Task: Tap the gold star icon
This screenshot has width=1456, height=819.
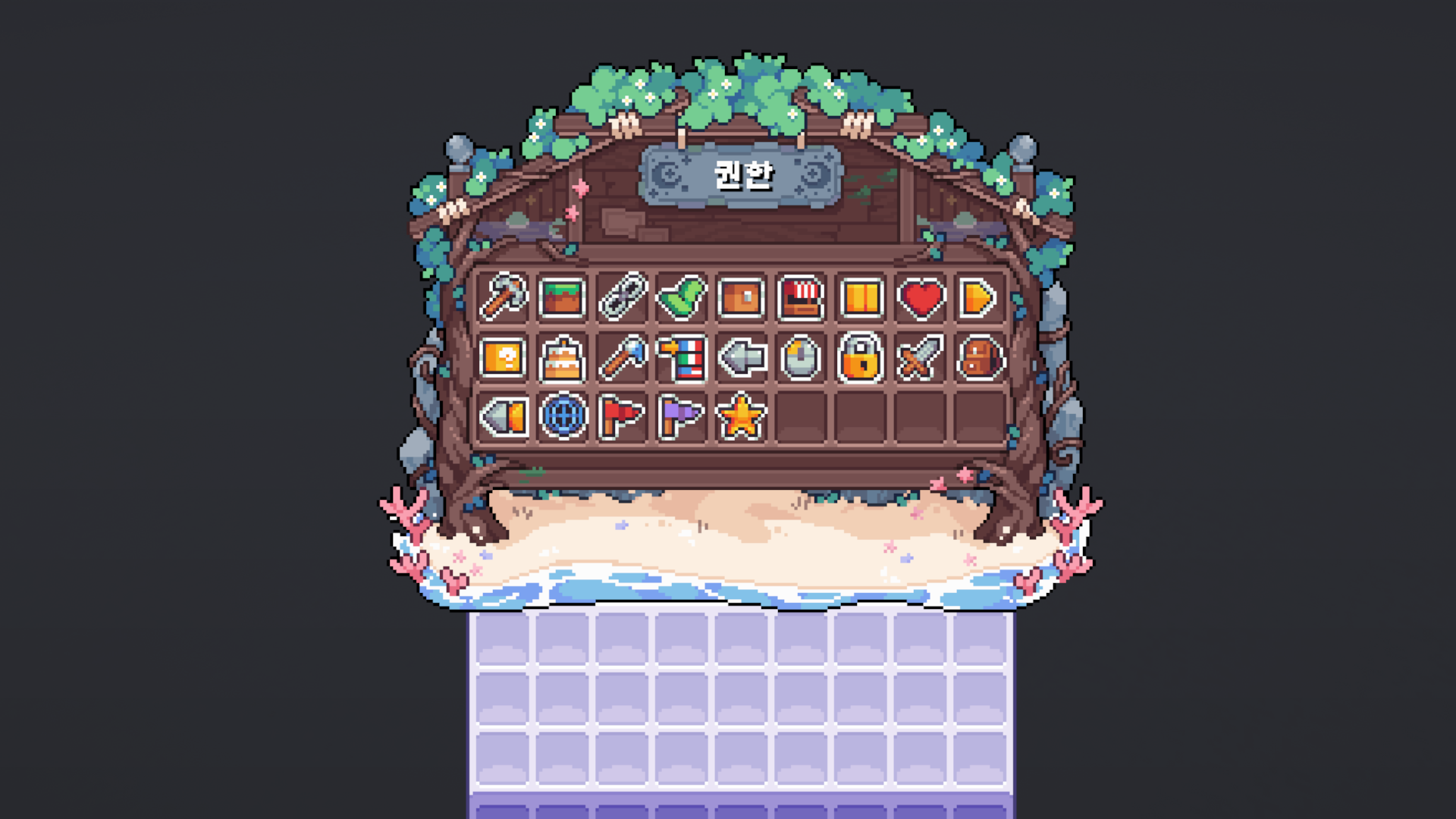Action: [x=742, y=416]
